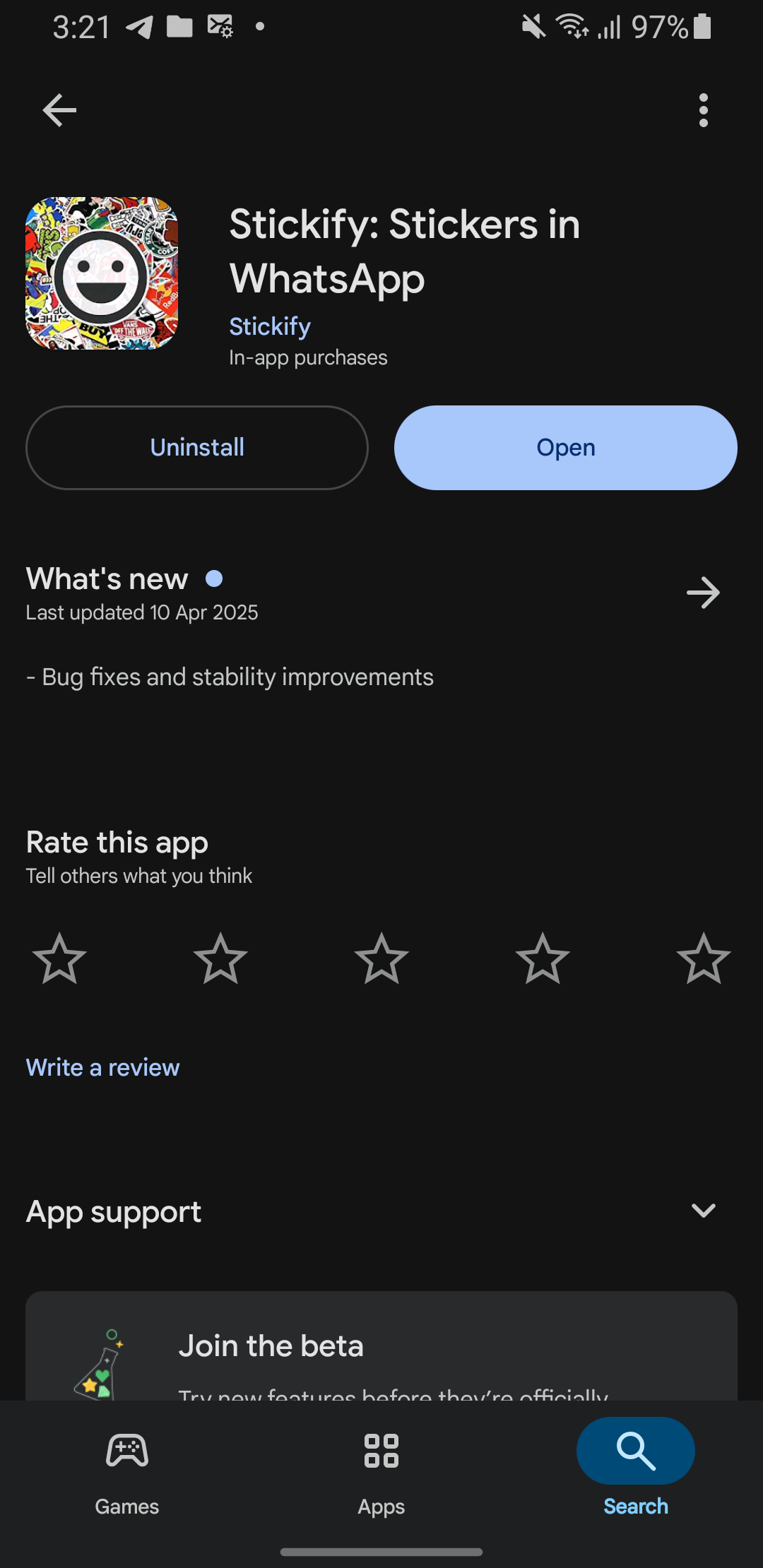Rate the app five stars
The height and width of the screenshot is (1568, 763).
point(703,958)
